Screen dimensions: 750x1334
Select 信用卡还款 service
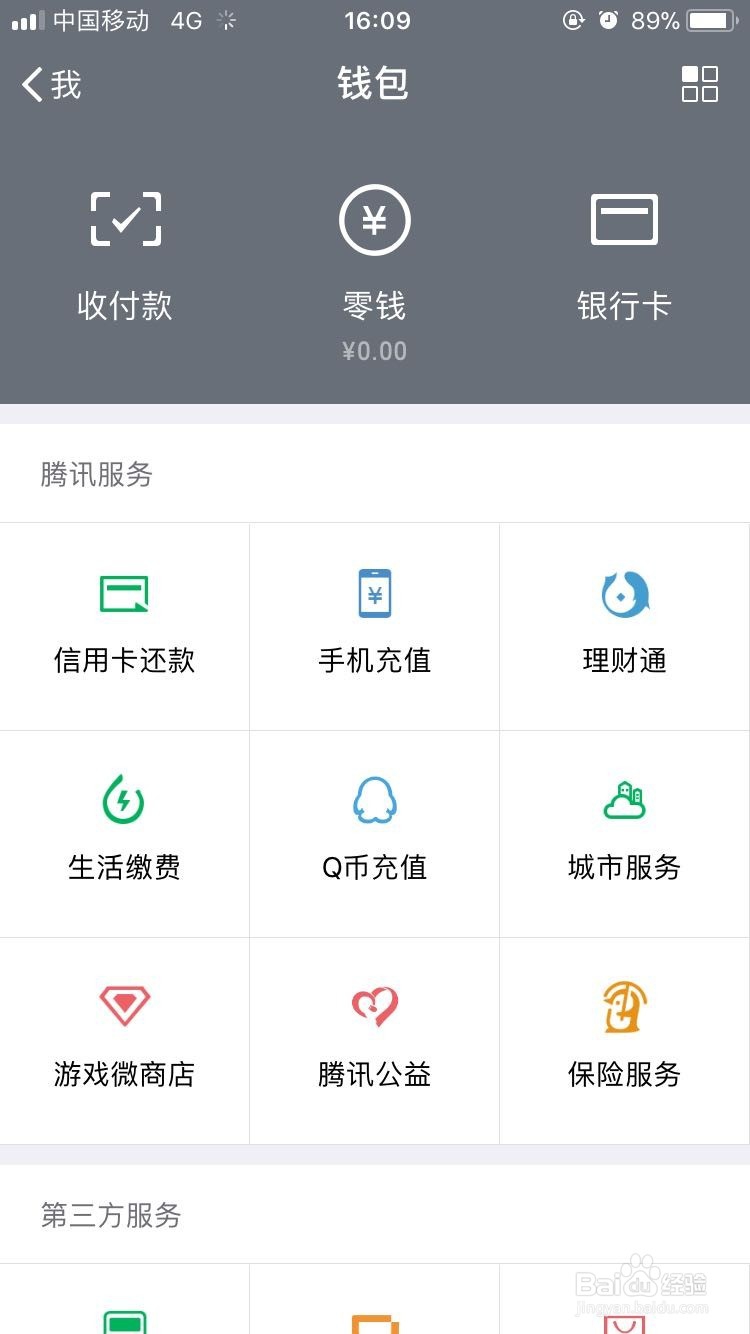click(125, 625)
